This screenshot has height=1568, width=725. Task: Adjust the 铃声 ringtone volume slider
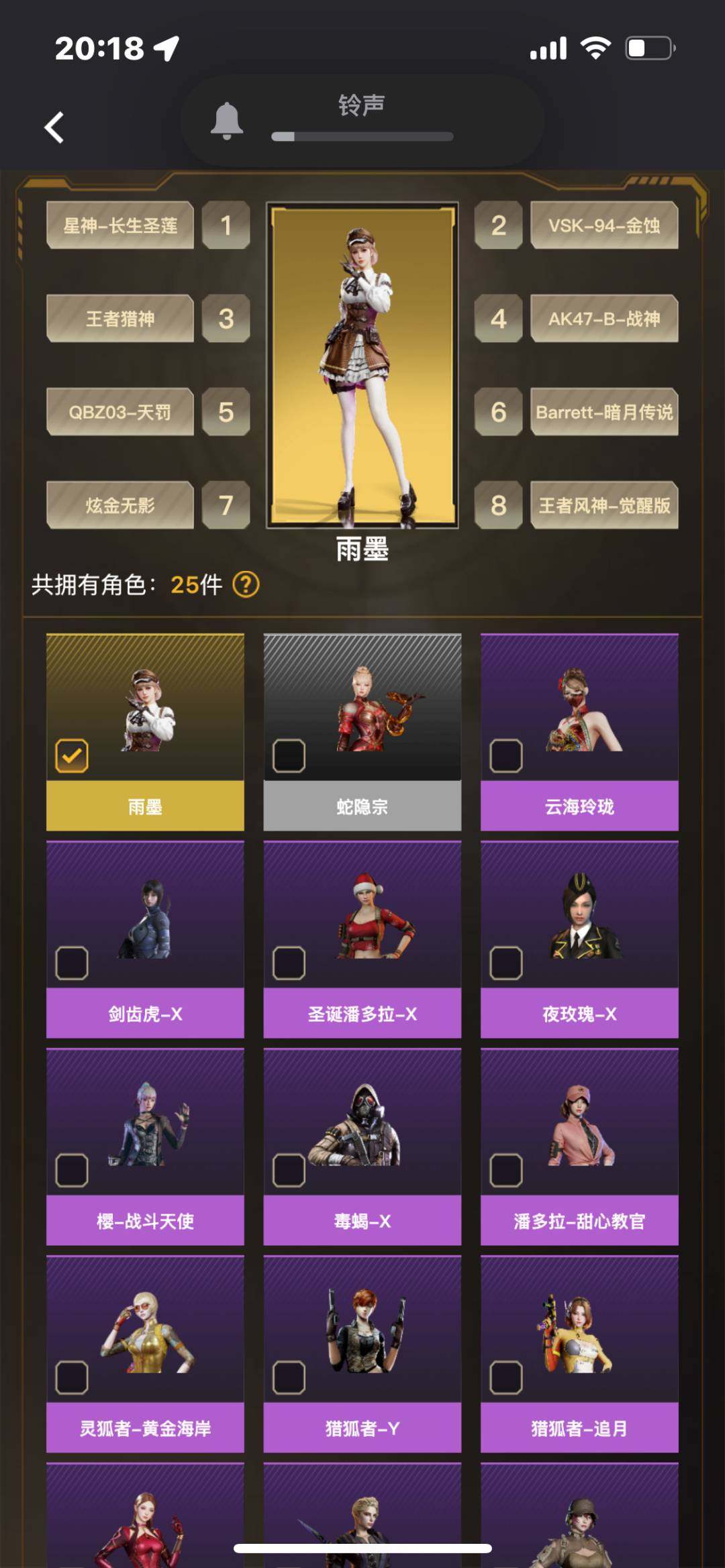point(362,136)
